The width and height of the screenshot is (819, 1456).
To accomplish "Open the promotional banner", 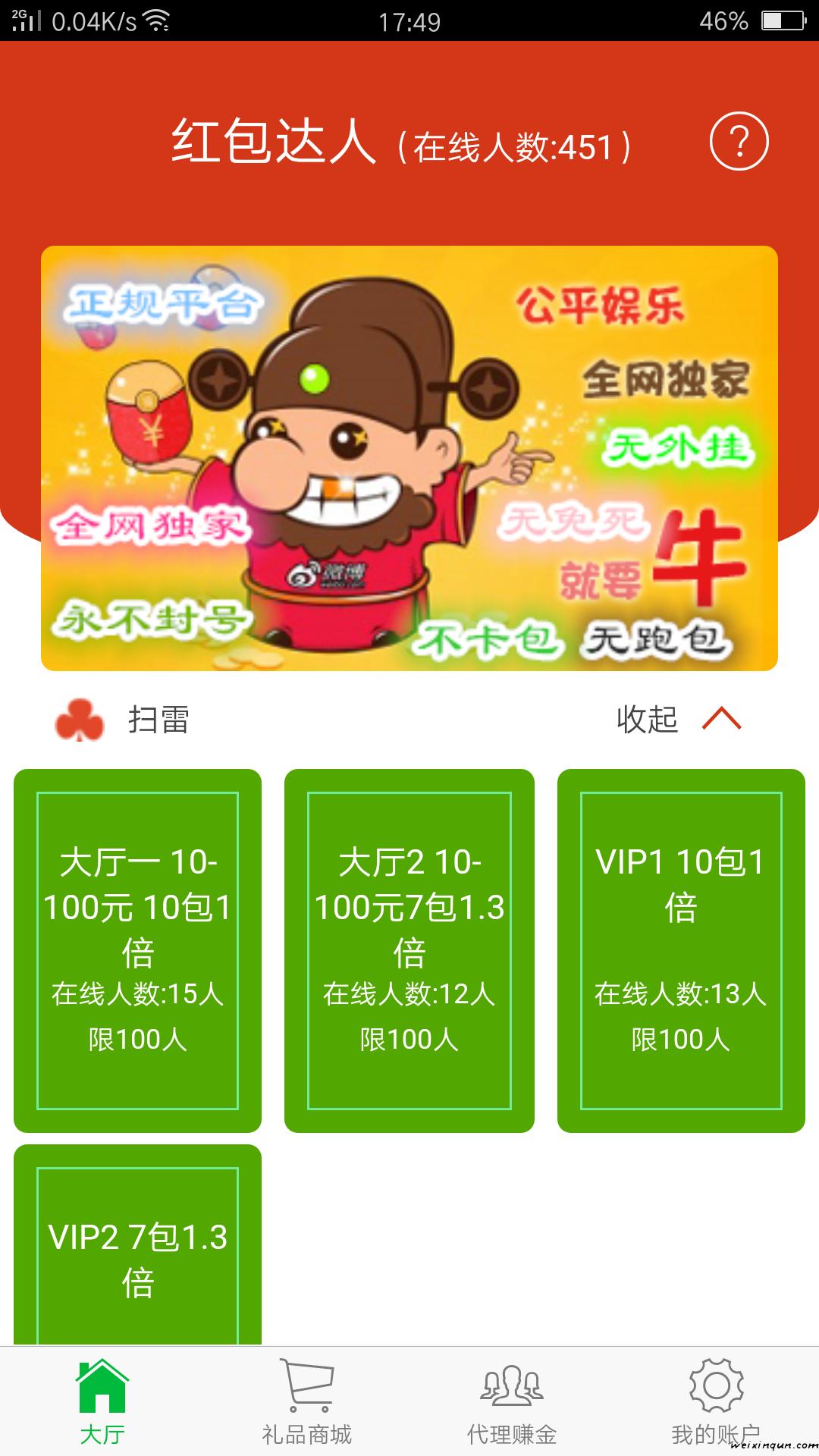I will pos(409,458).
